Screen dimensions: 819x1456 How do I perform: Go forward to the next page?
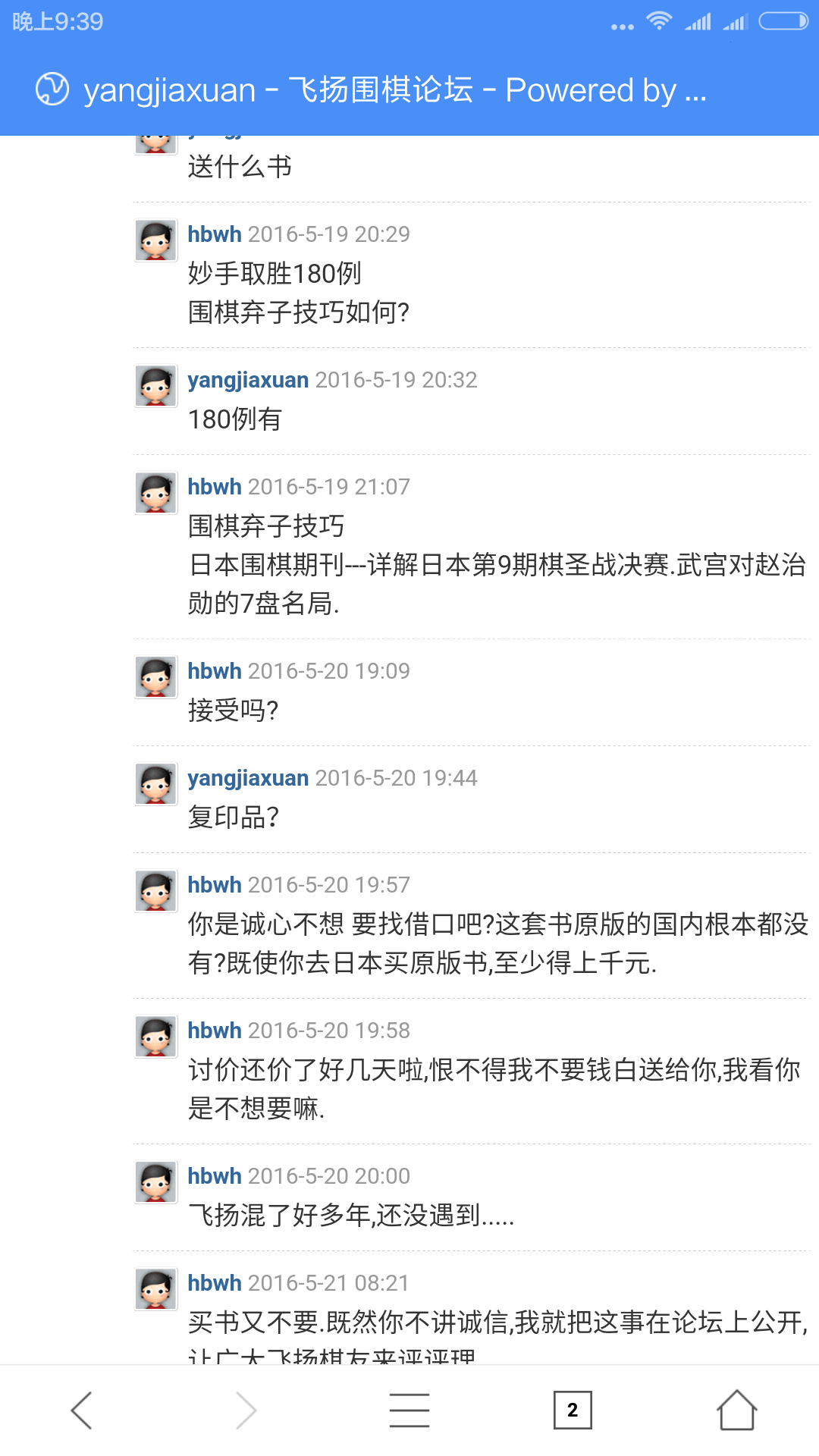(x=246, y=1410)
